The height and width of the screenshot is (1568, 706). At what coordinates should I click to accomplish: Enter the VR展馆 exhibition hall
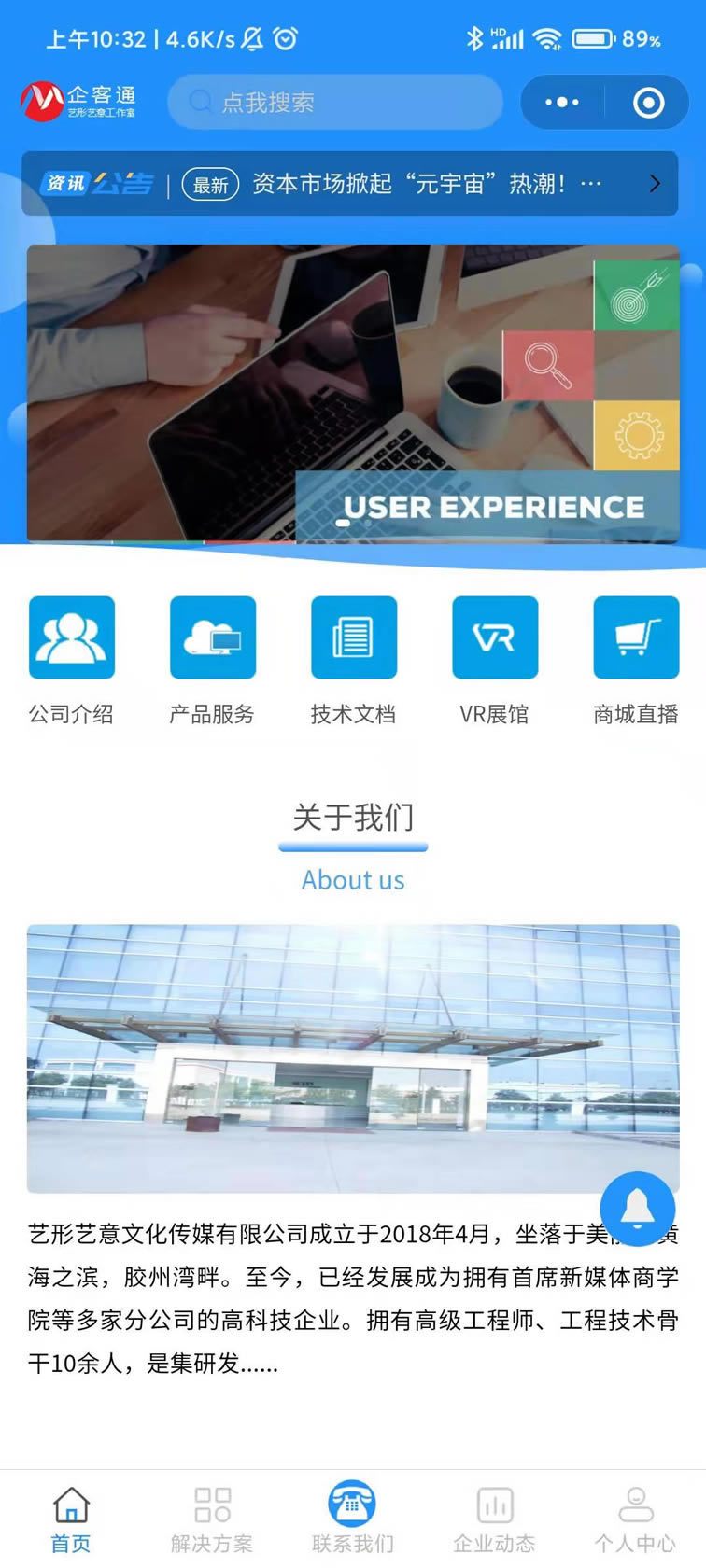495,659
